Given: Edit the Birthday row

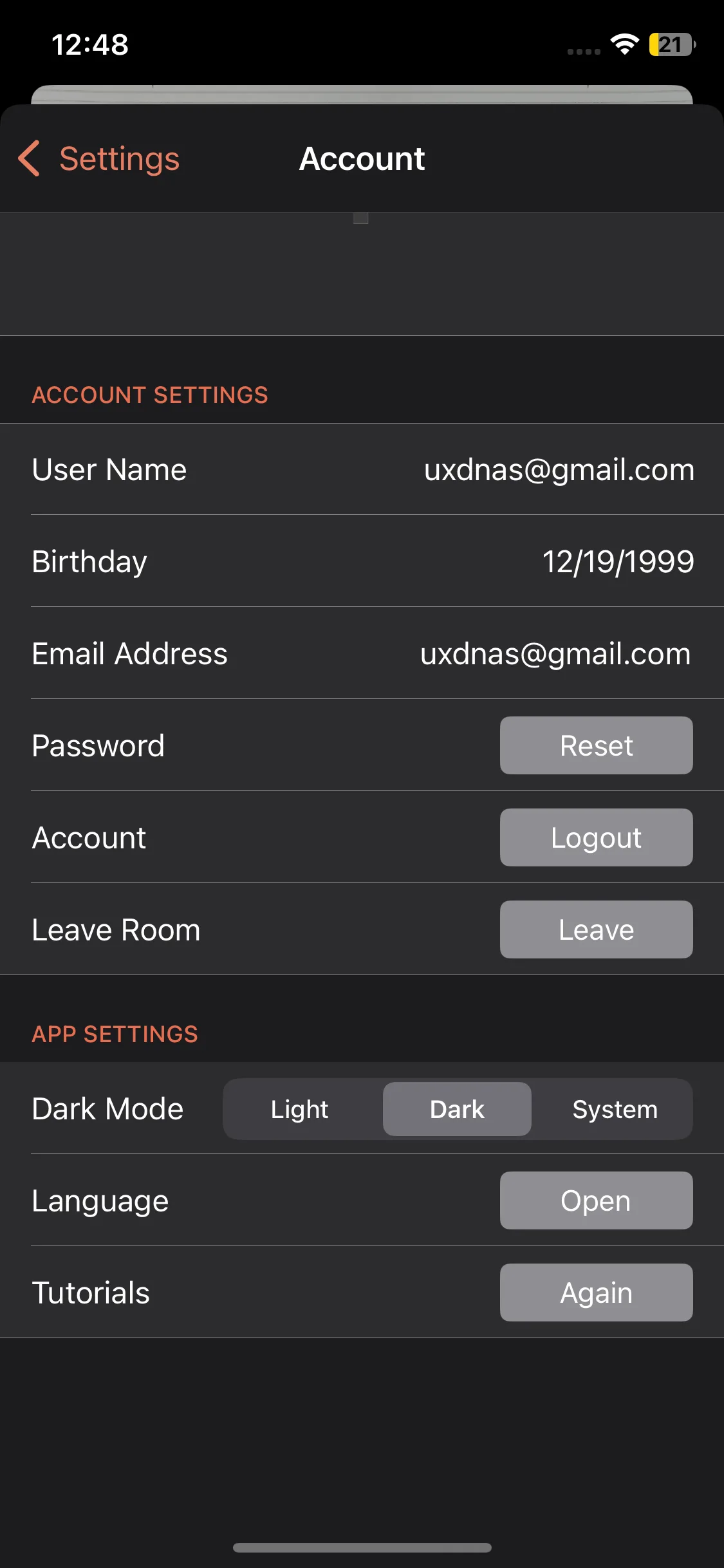Looking at the screenshot, I should [362, 561].
